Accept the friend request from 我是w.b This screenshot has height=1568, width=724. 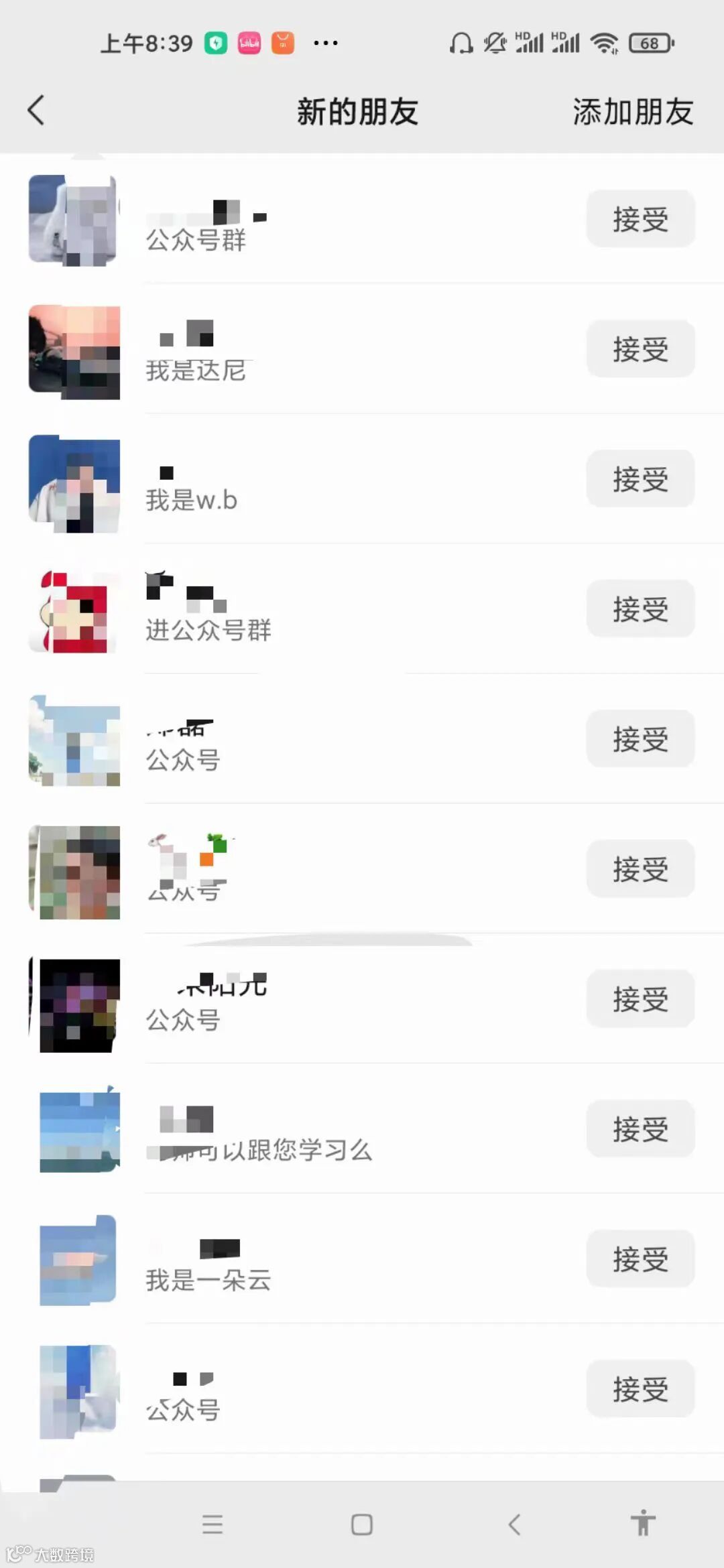pyautogui.click(x=640, y=479)
